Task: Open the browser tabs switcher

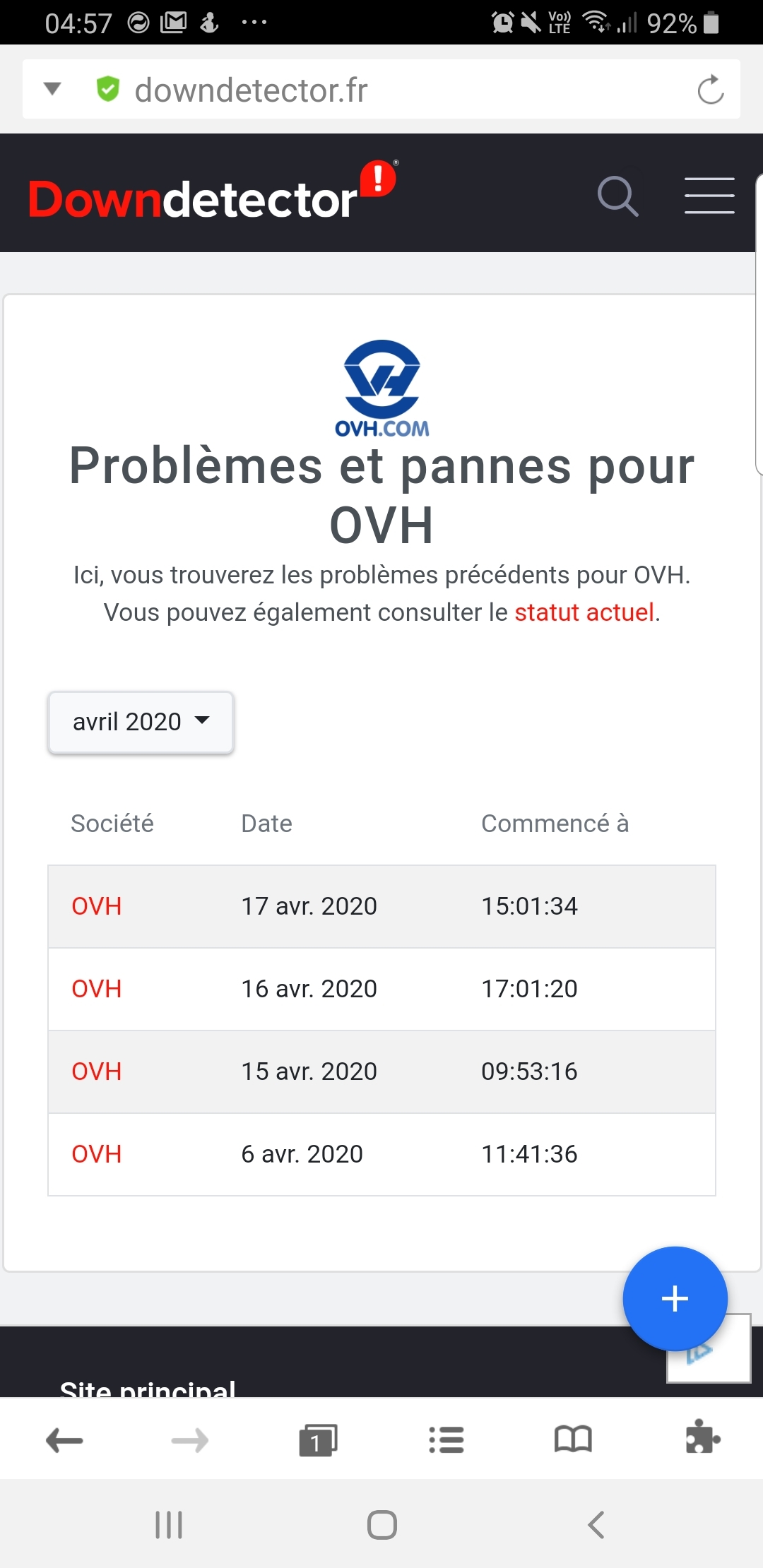Action: pyautogui.click(x=318, y=1440)
